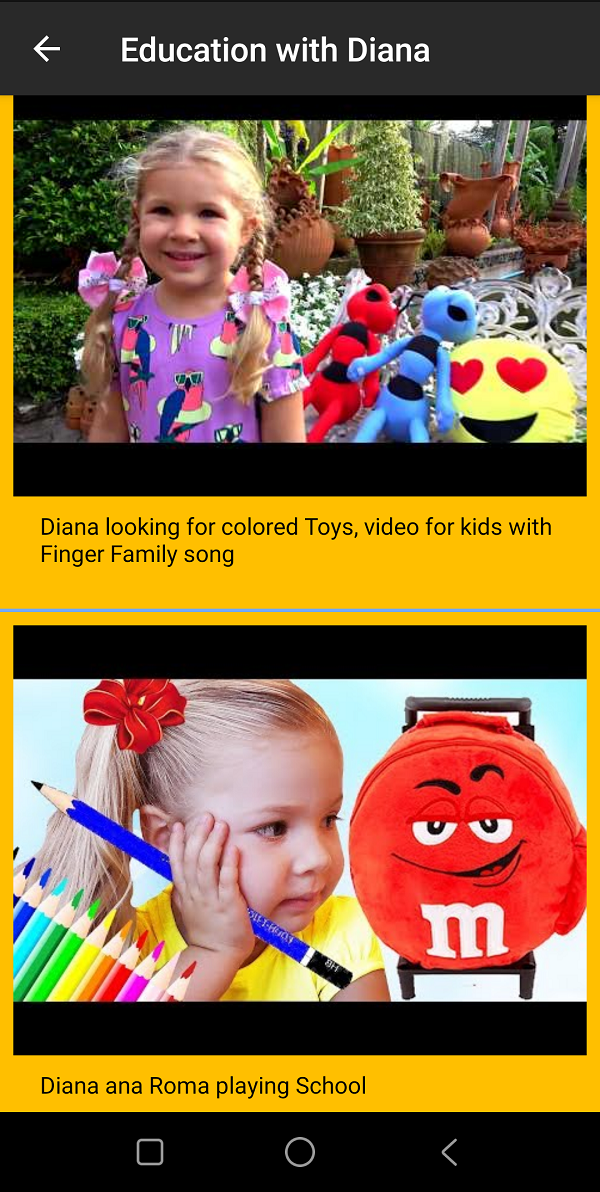Open the Diana and Roma playing School video

click(300, 840)
